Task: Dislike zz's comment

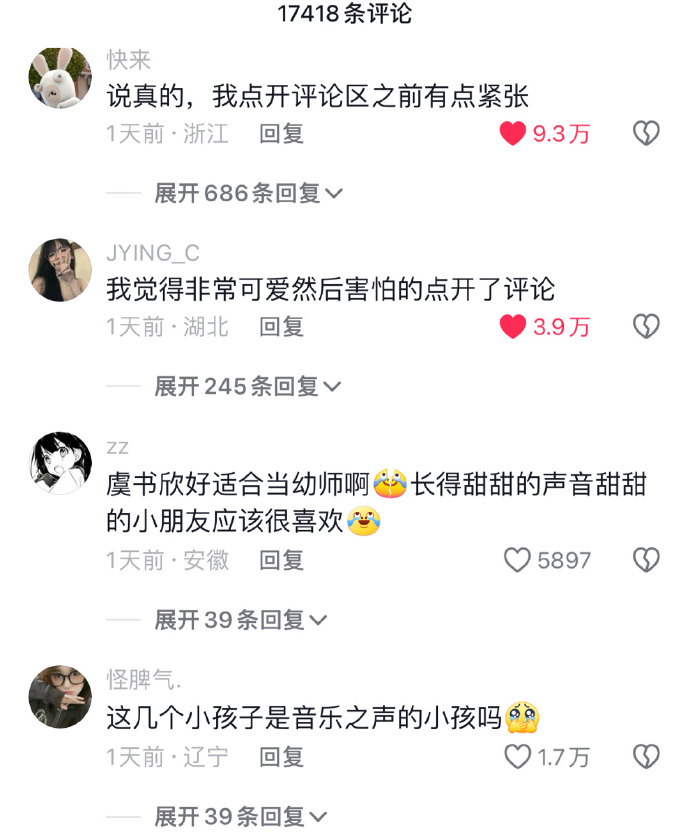Action: (647, 561)
